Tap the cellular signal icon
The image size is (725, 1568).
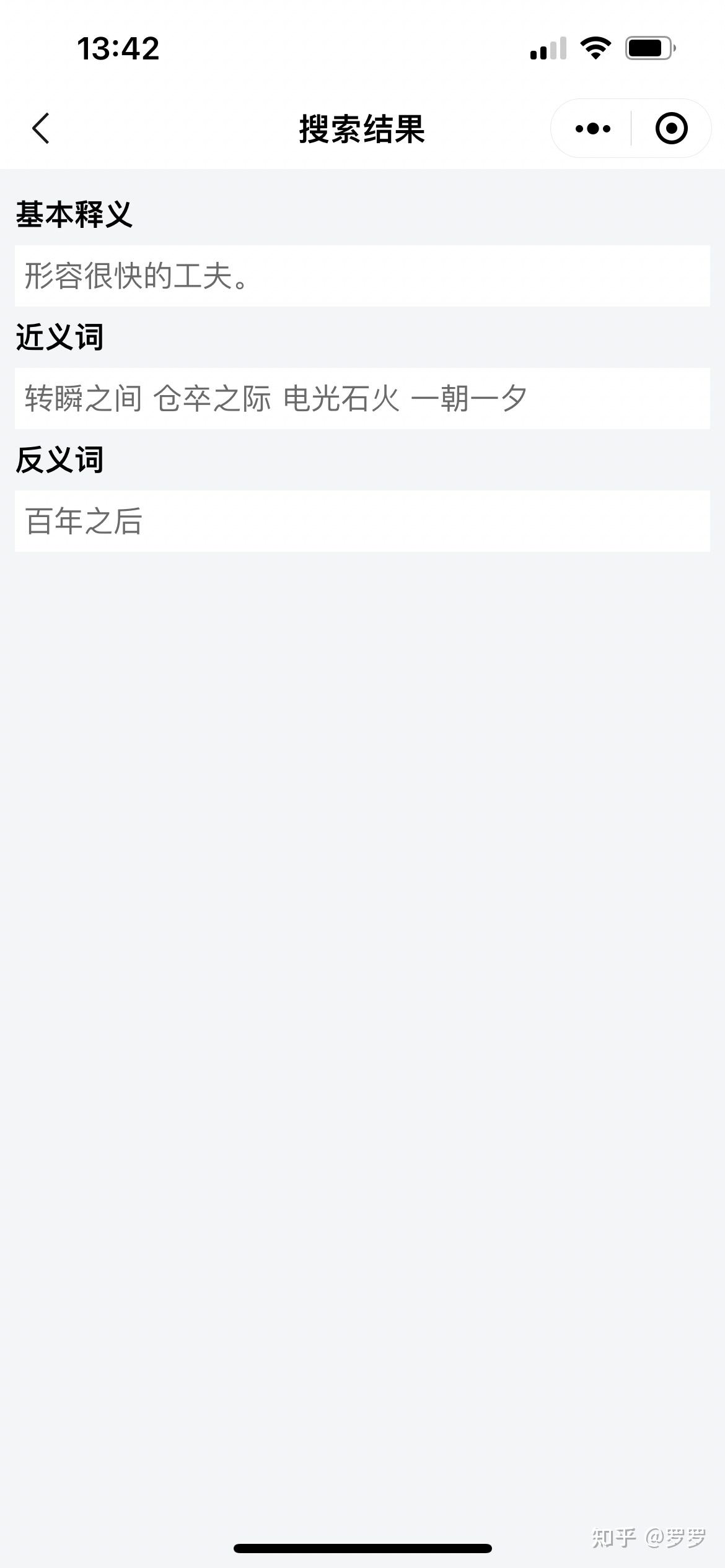tap(548, 48)
